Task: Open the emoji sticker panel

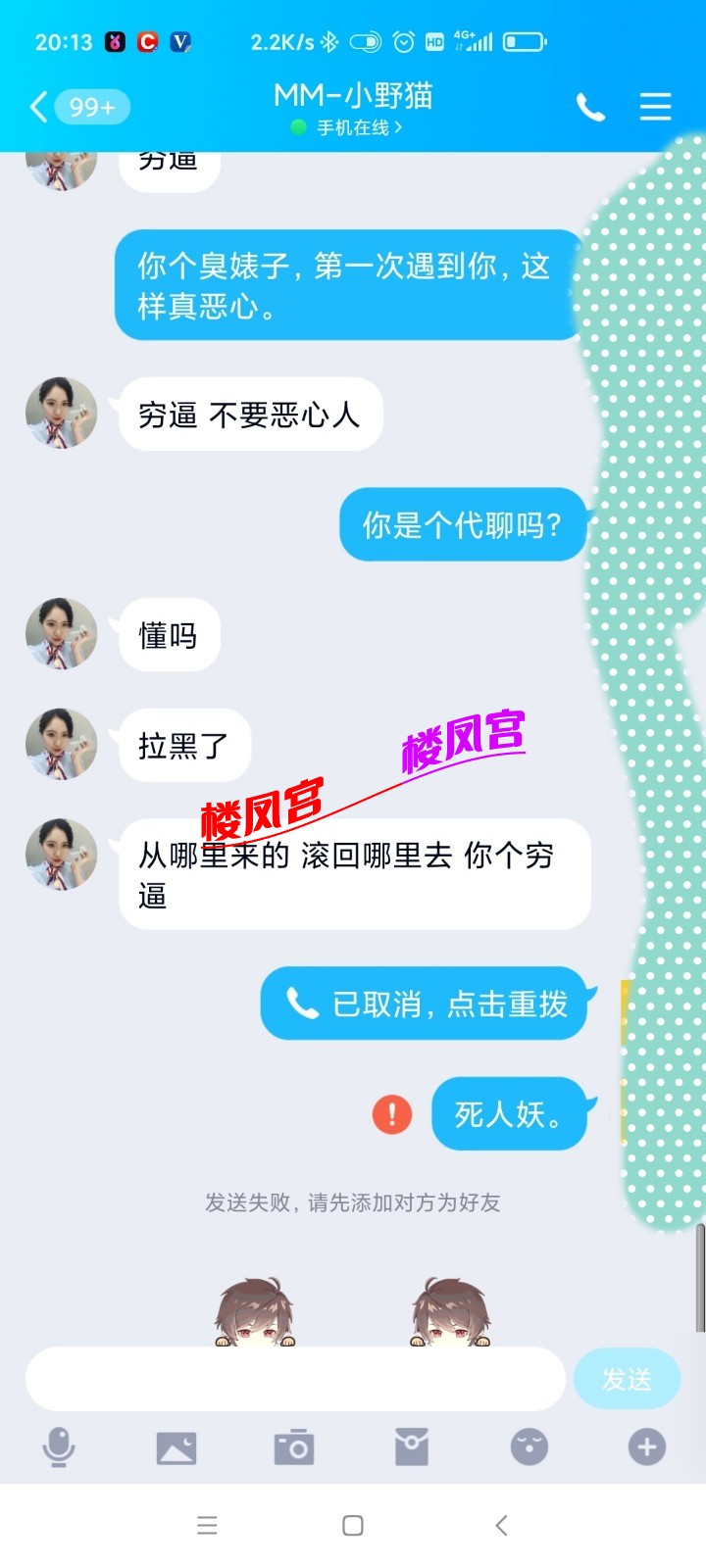Action: (x=529, y=1446)
